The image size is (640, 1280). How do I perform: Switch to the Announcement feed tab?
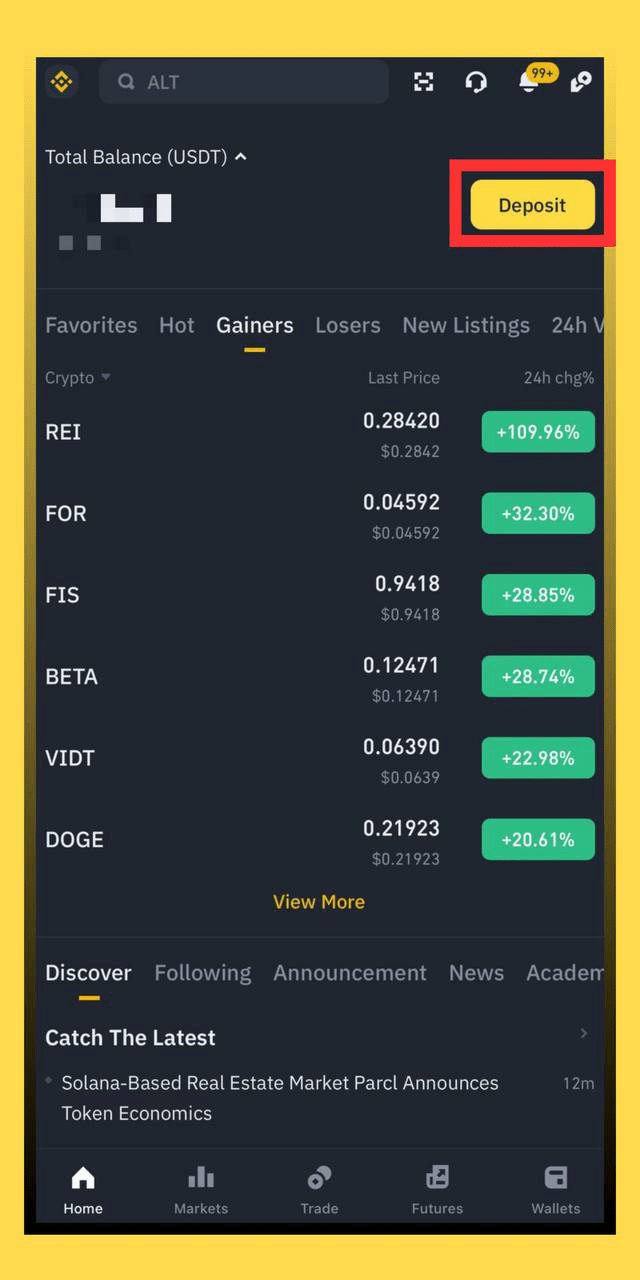(x=350, y=973)
